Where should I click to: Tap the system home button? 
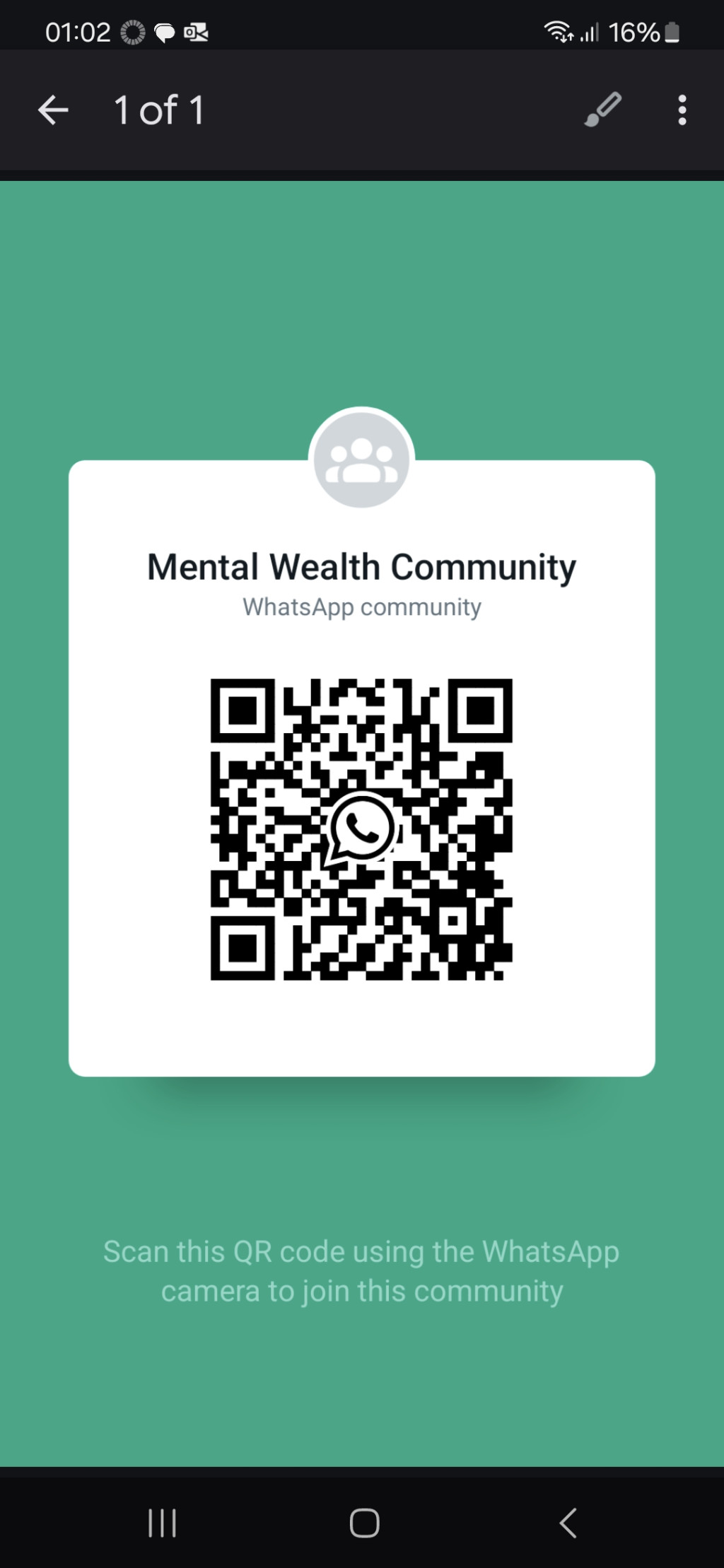coord(364,1523)
